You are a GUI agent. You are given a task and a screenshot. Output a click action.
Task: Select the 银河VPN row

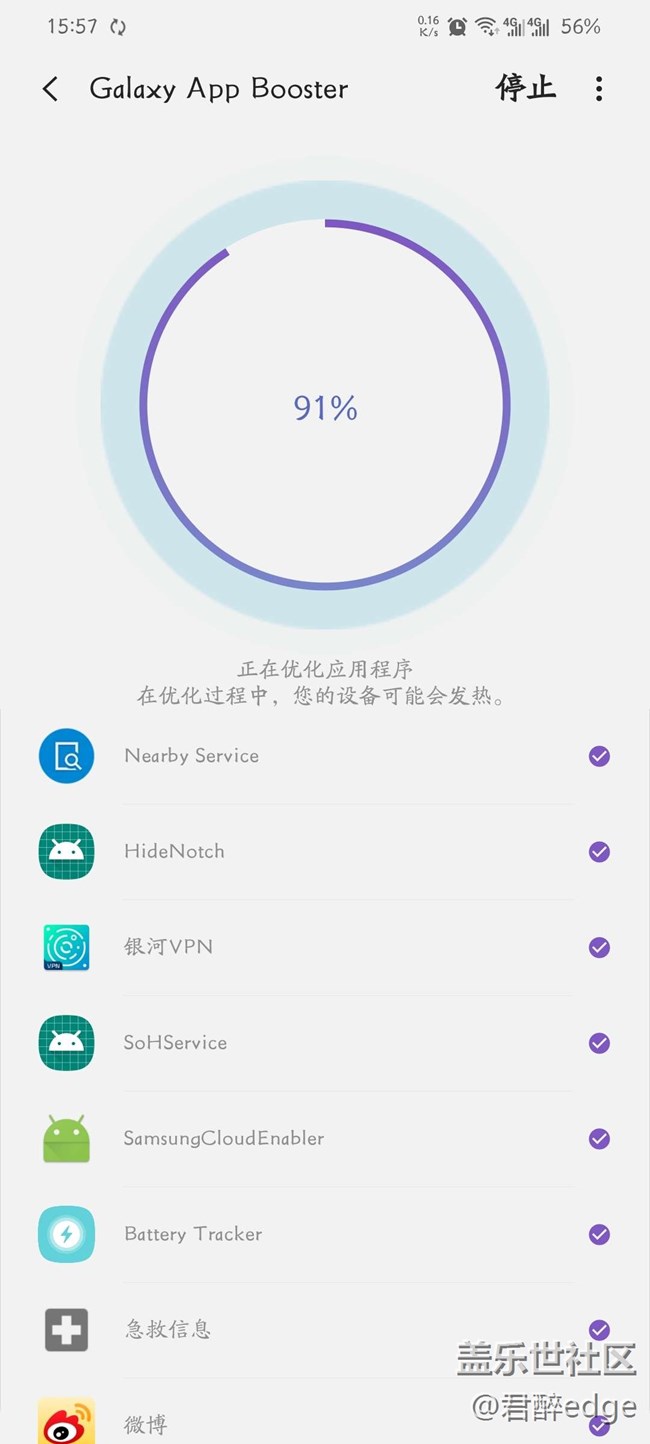click(x=325, y=947)
